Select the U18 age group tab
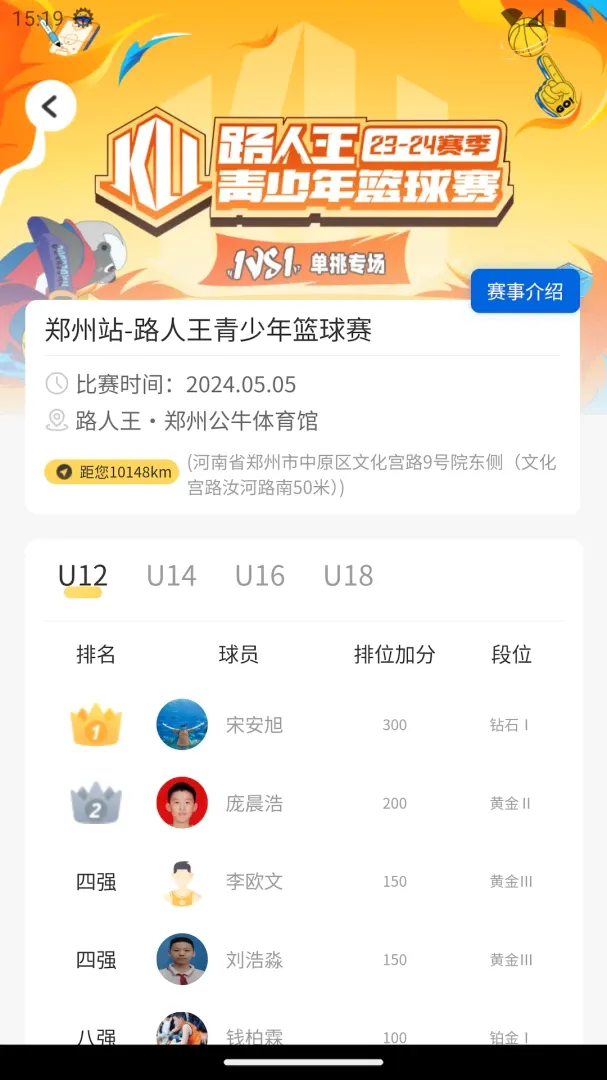The image size is (607, 1080). click(349, 575)
